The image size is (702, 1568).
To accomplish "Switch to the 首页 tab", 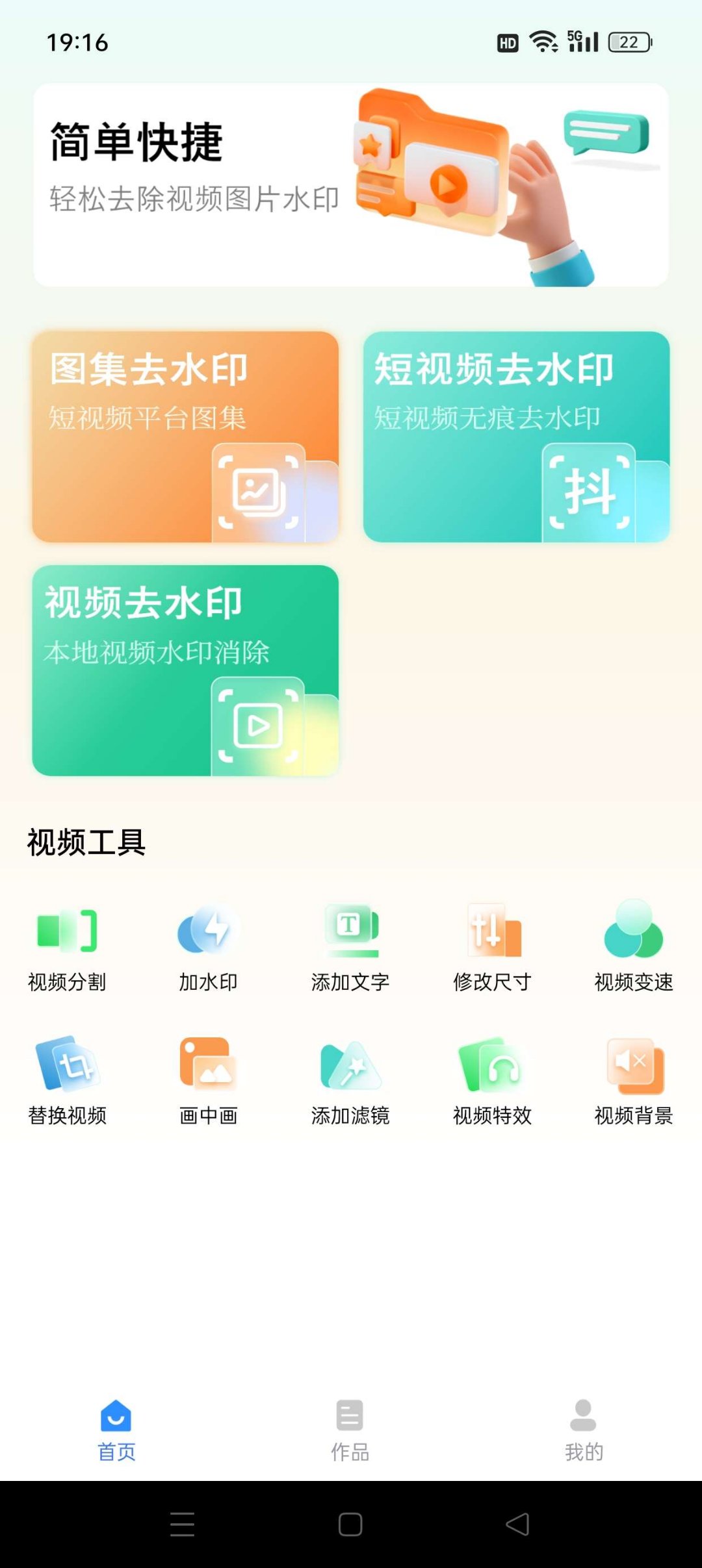I will (116, 1429).
